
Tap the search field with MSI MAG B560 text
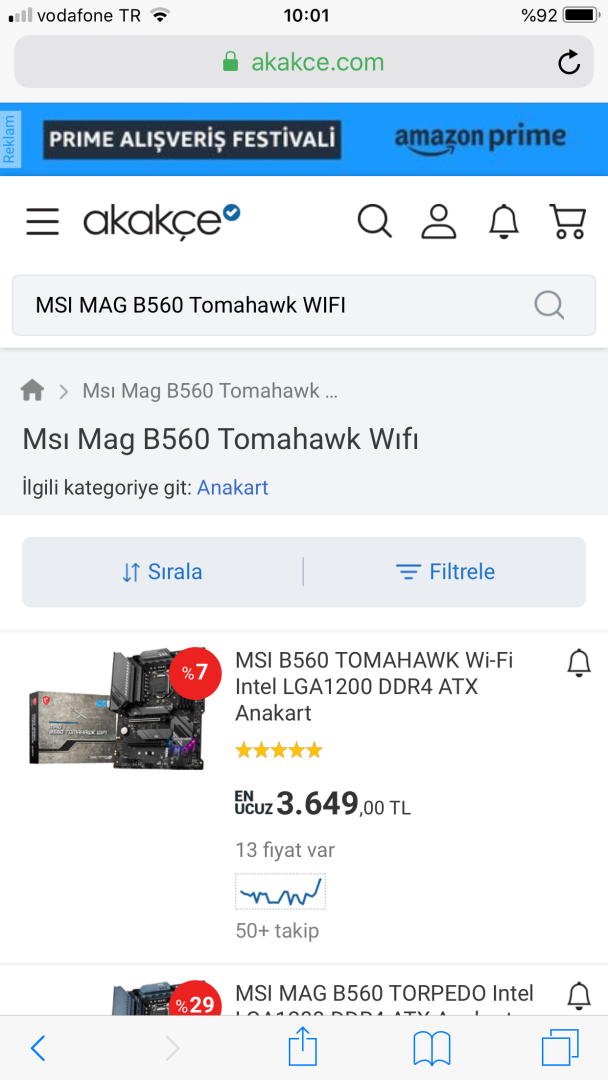pyautogui.click(x=280, y=305)
